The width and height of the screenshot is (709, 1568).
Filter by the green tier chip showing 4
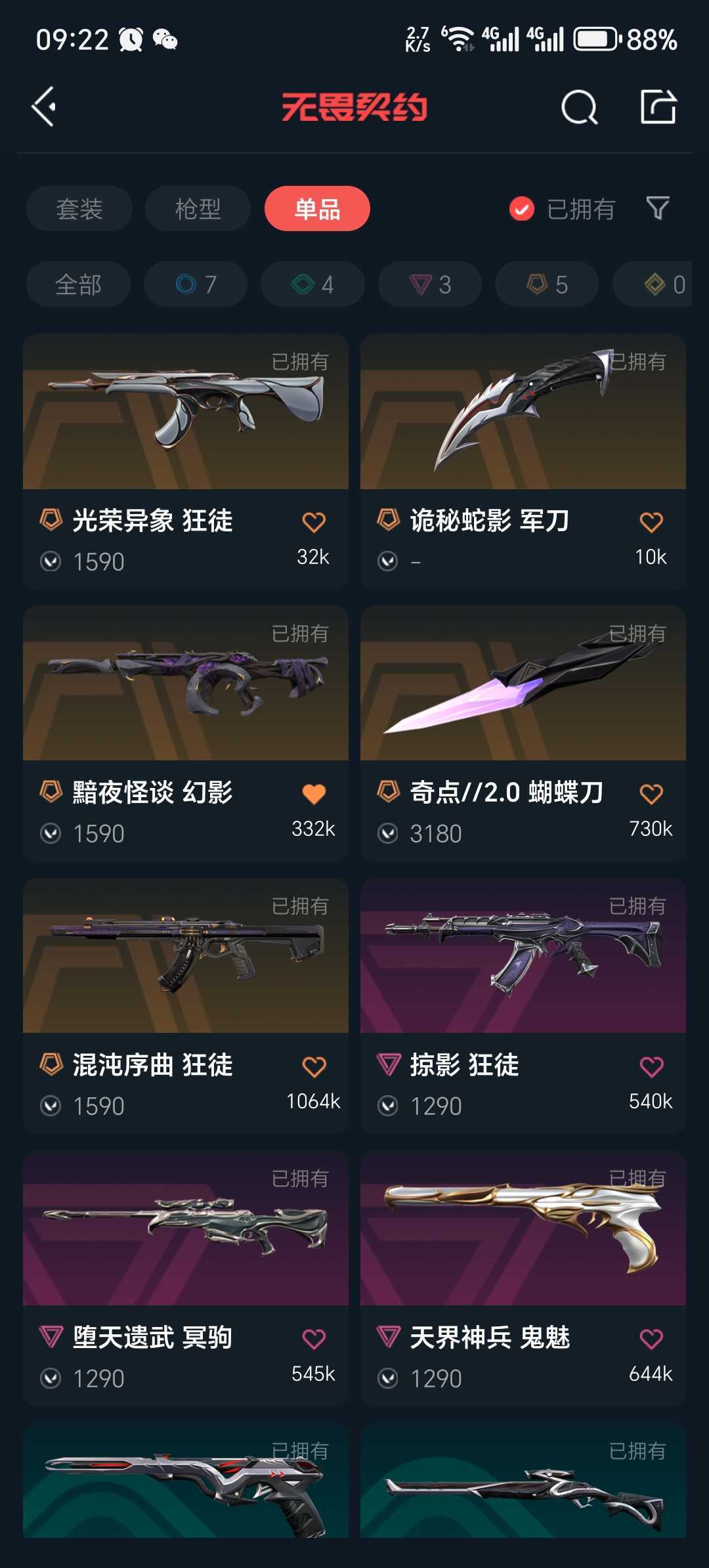pyautogui.click(x=312, y=284)
